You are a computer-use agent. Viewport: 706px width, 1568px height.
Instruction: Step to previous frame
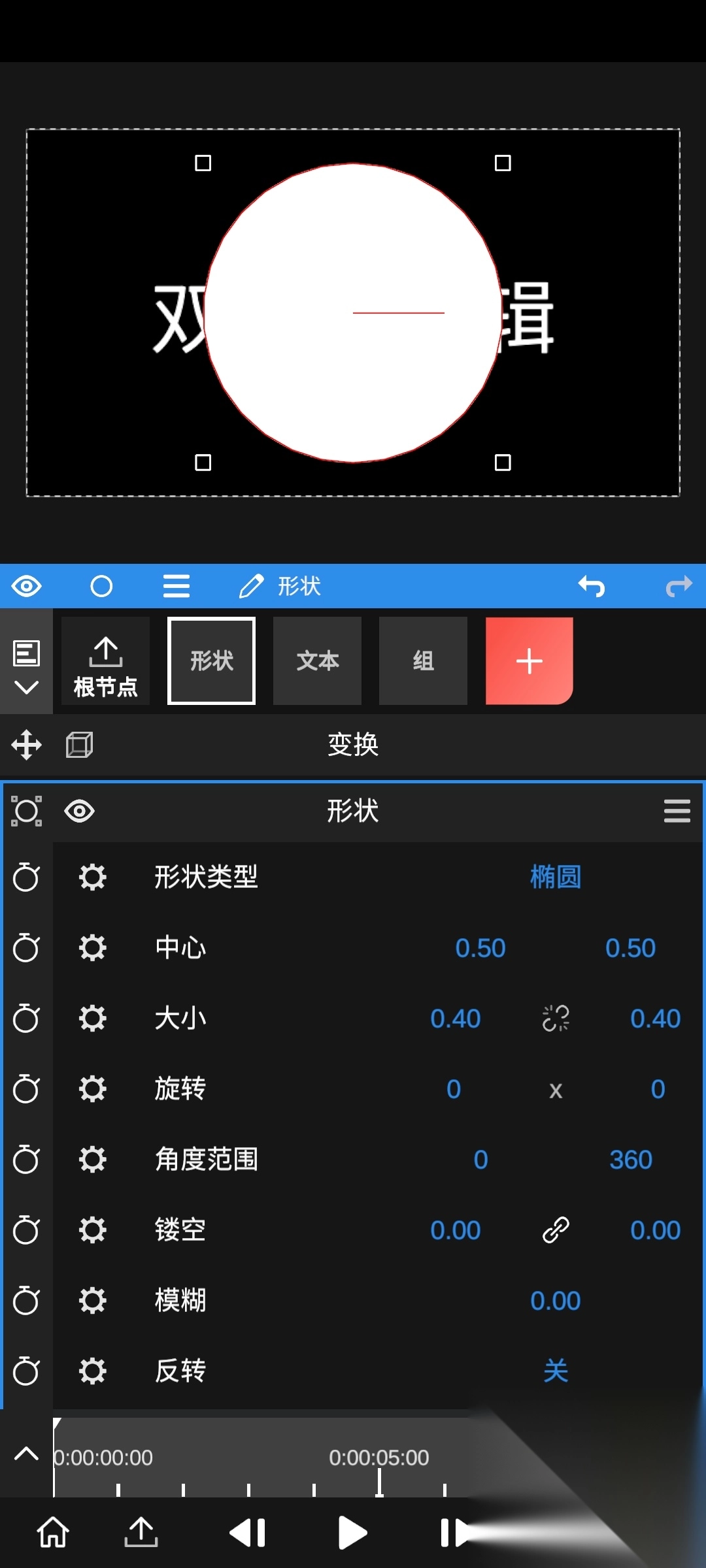click(x=248, y=1533)
